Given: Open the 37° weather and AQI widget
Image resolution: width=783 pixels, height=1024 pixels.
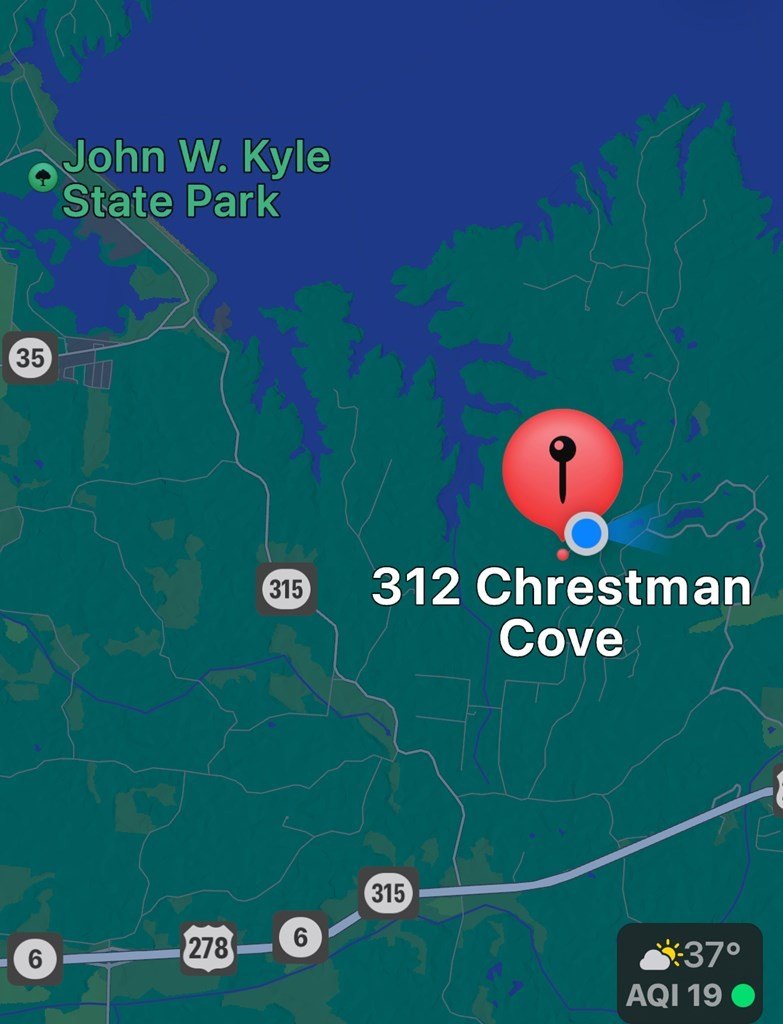Looking at the screenshot, I should [690, 974].
